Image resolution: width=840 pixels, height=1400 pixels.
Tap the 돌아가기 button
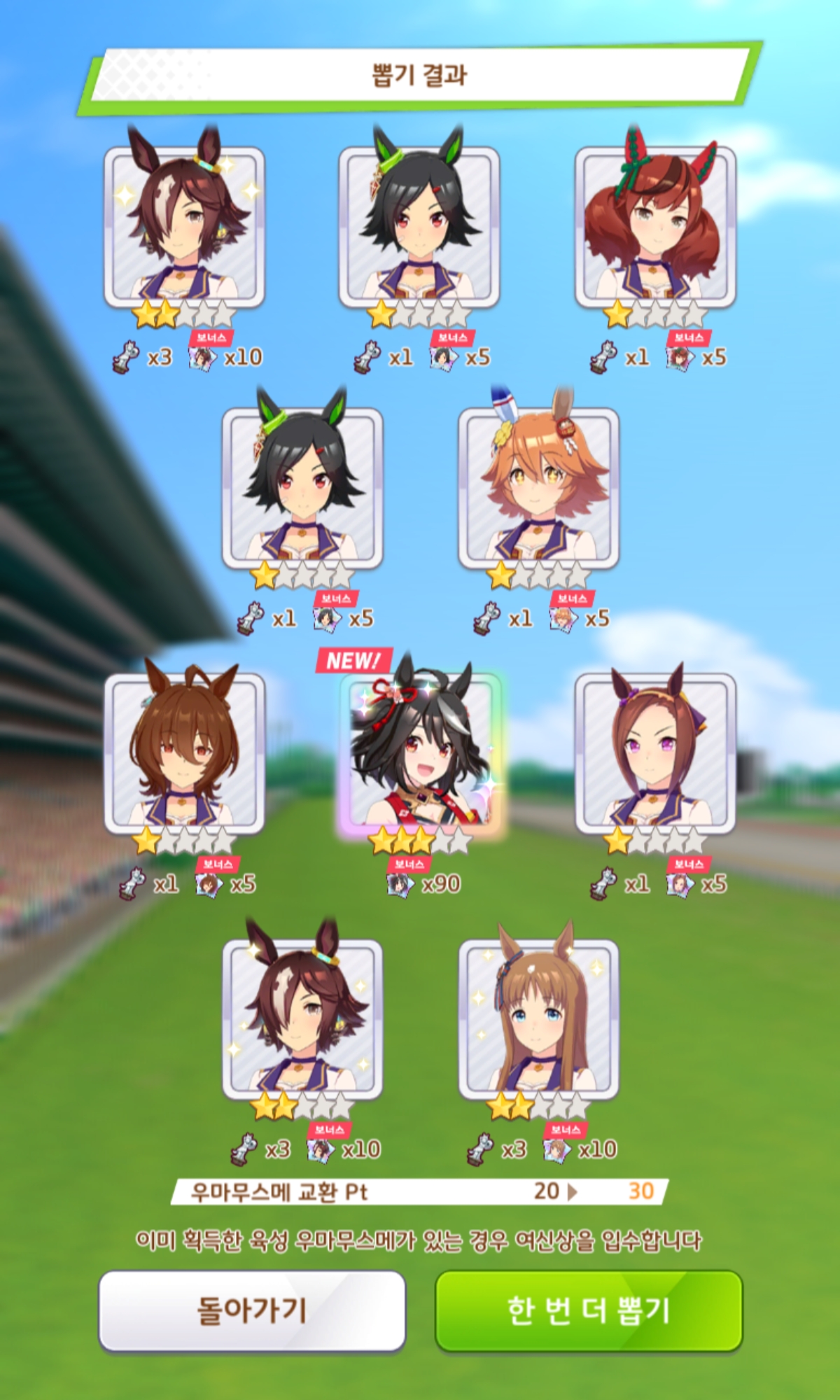point(252,1310)
